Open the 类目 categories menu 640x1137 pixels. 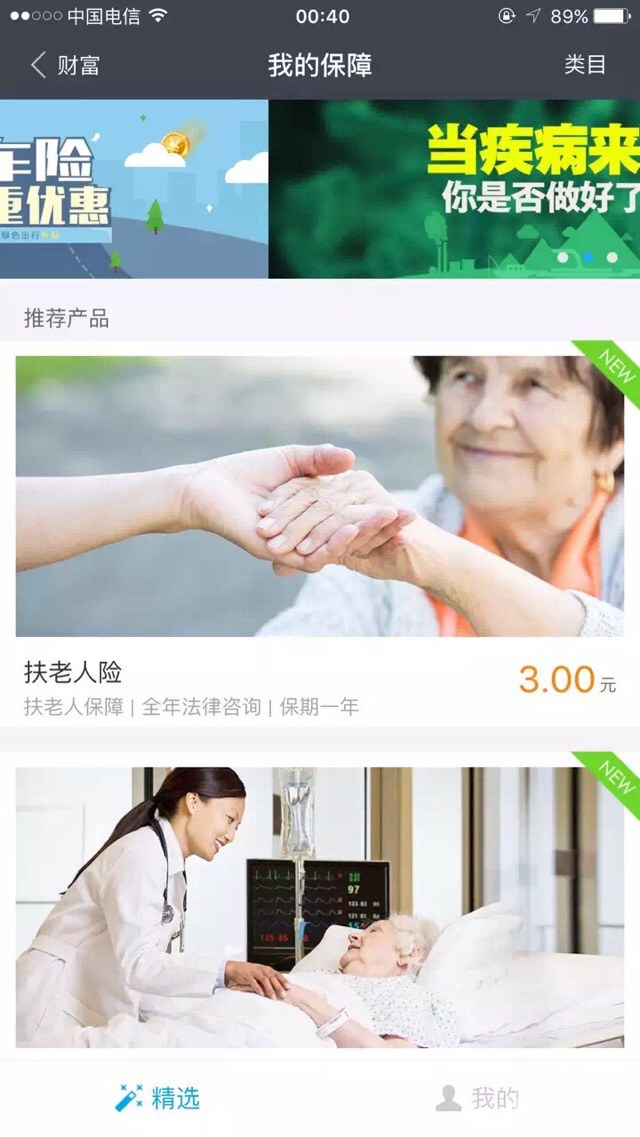[x=585, y=65]
